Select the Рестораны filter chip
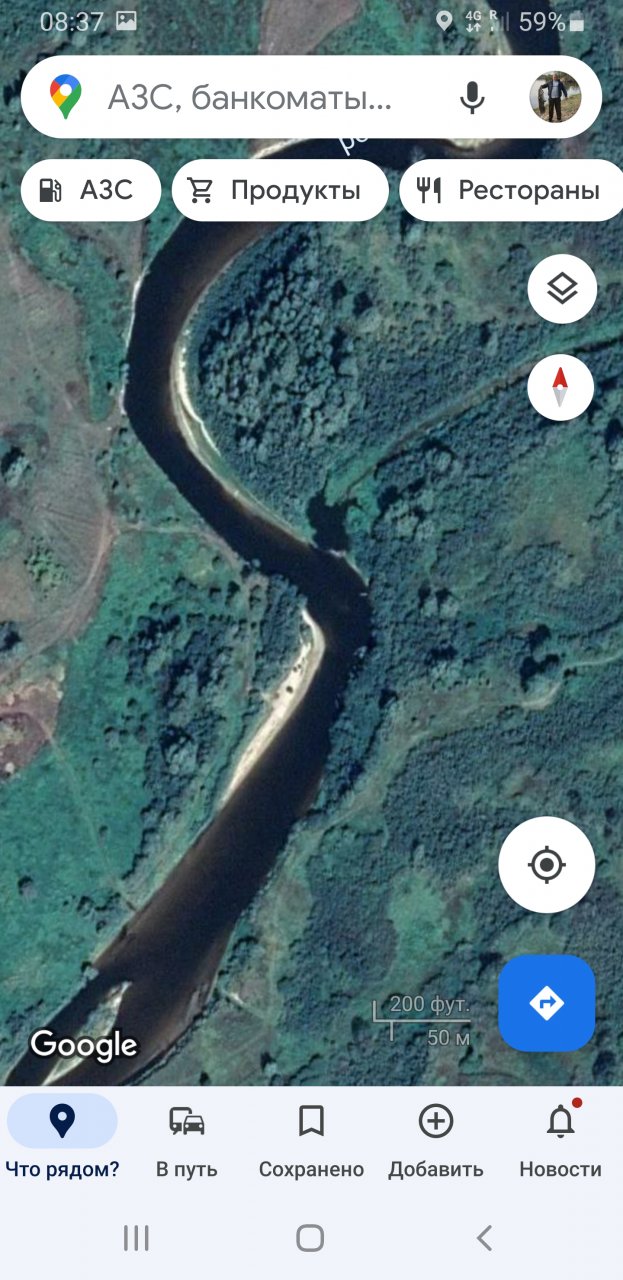Viewport: 623px width, 1280px height. click(510, 190)
